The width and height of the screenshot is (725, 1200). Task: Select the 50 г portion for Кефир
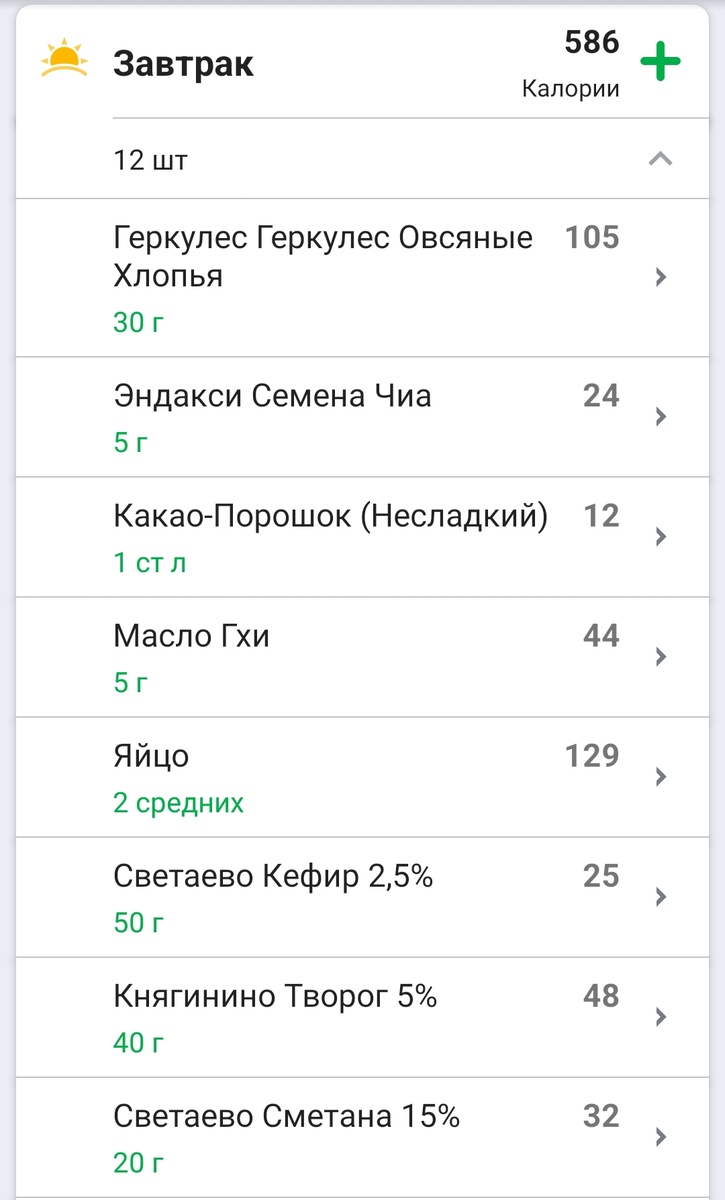tap(136, 923)
